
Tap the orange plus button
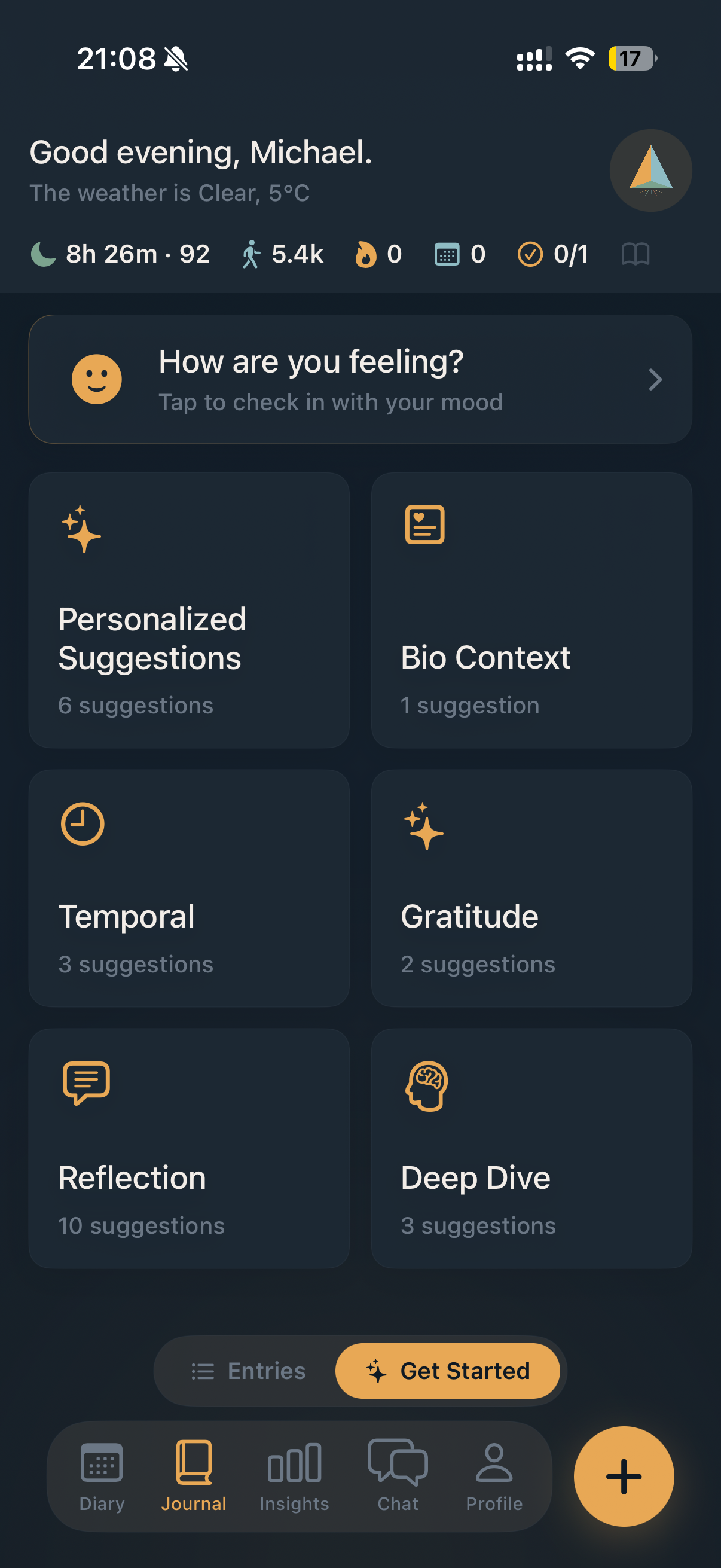point(624,1475)
